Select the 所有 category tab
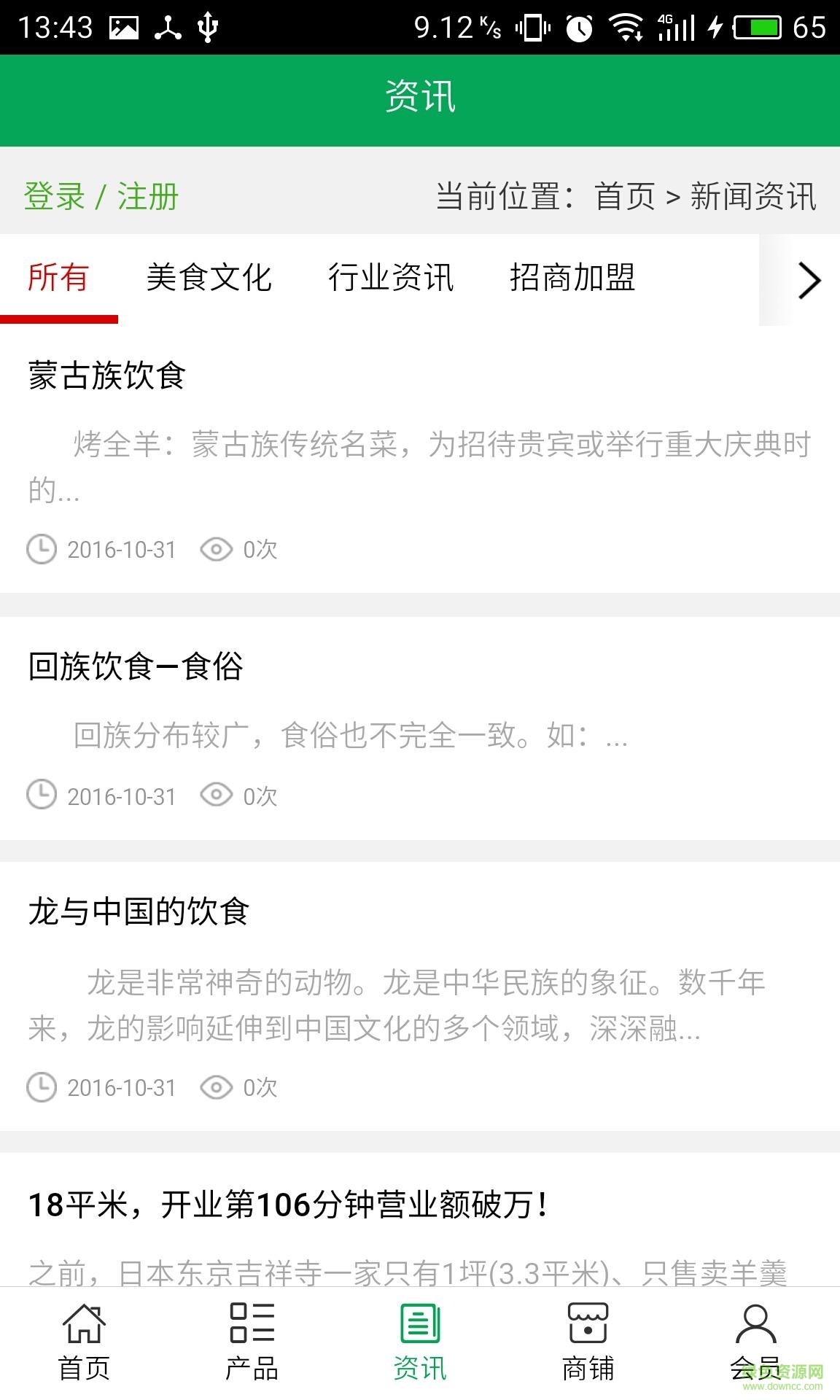Screen dimensions: 840x1400 58,278
